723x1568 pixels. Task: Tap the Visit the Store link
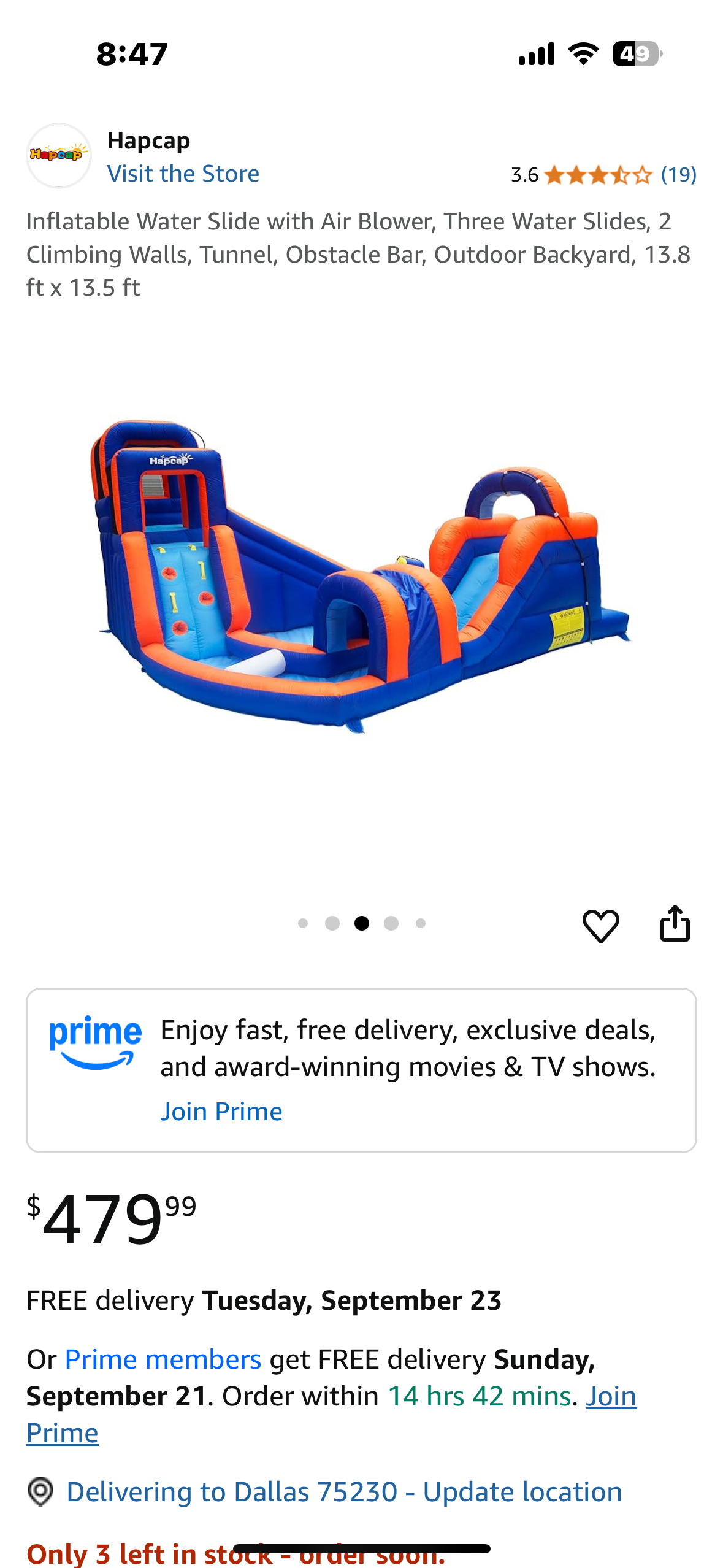click(x=183, y=174)
